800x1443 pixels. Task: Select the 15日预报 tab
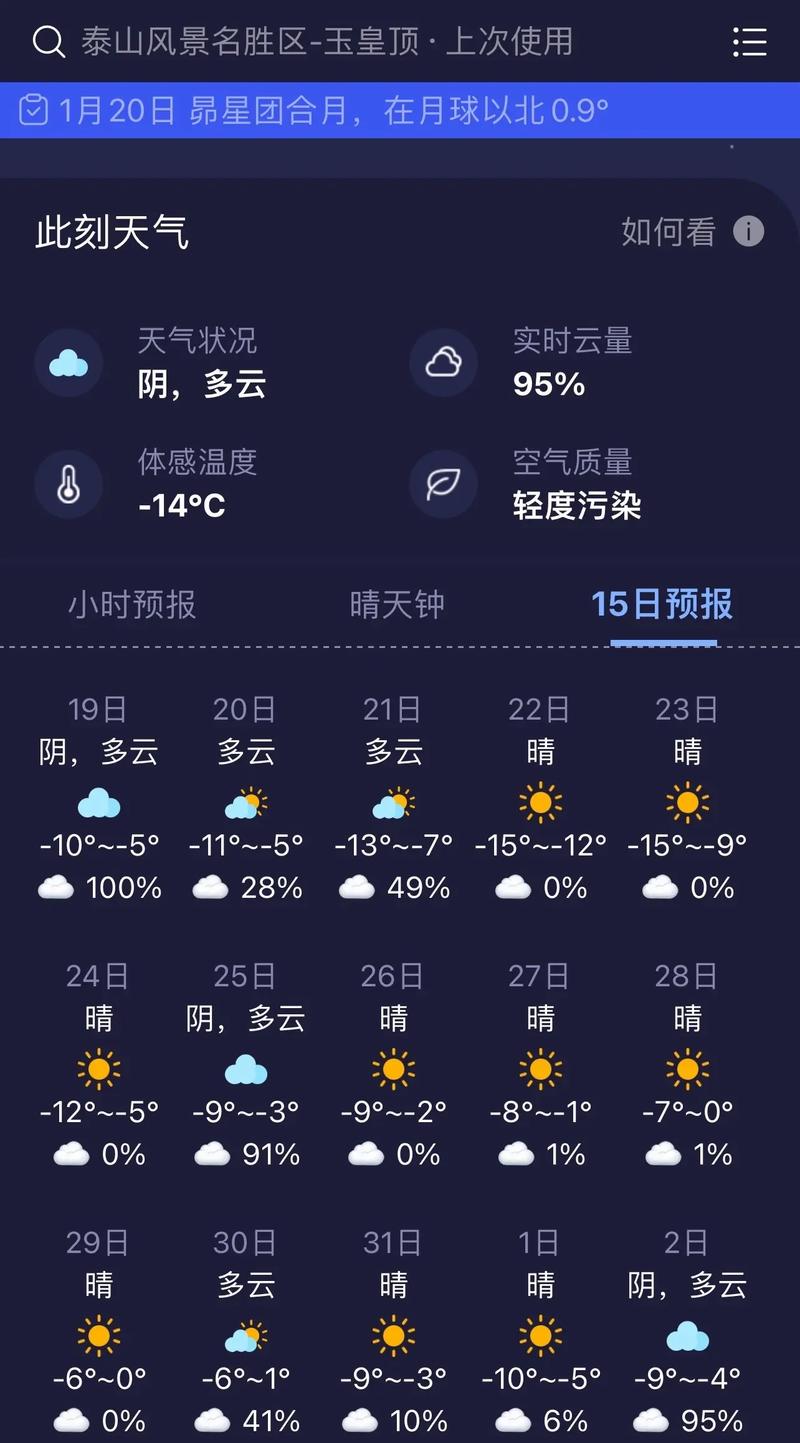[662, 605]
